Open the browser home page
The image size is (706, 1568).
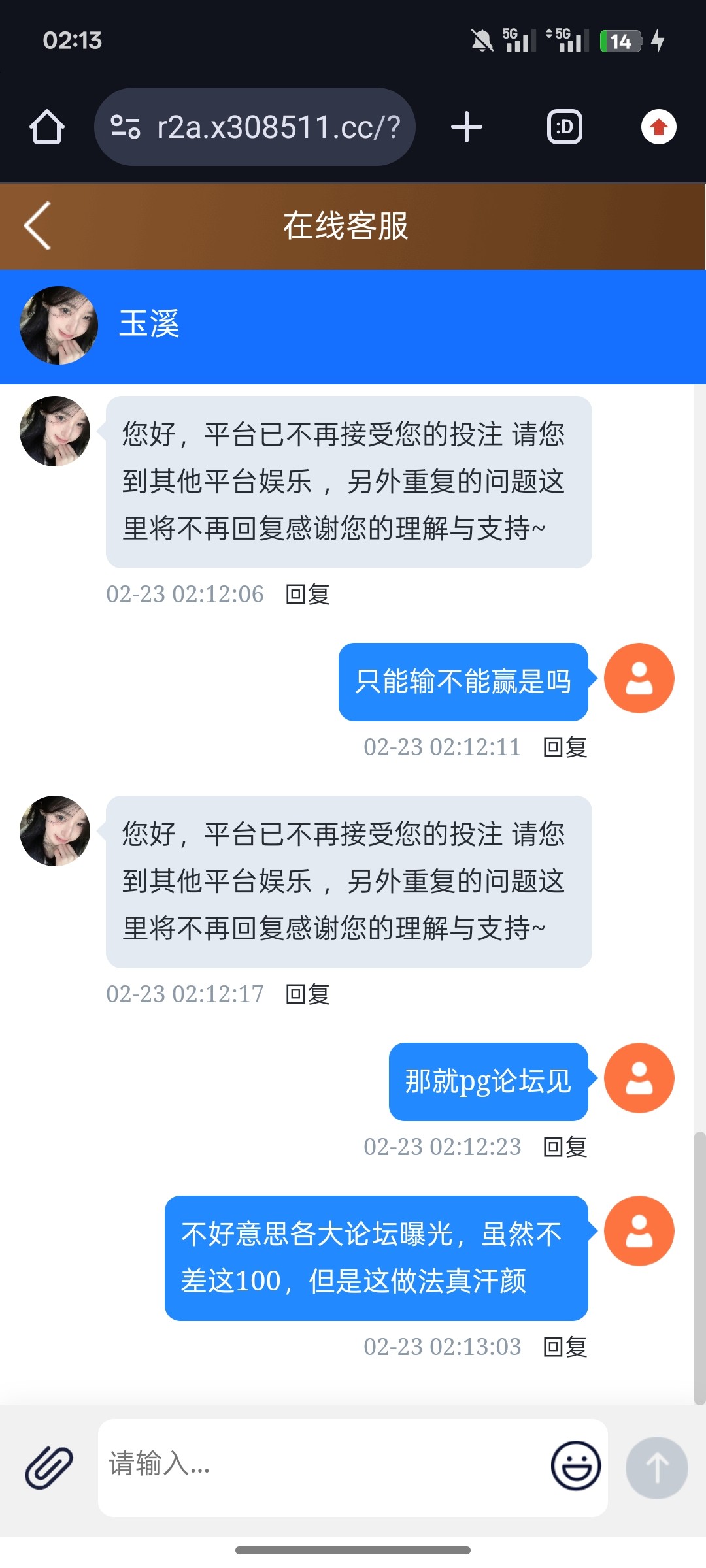point(47,127)
